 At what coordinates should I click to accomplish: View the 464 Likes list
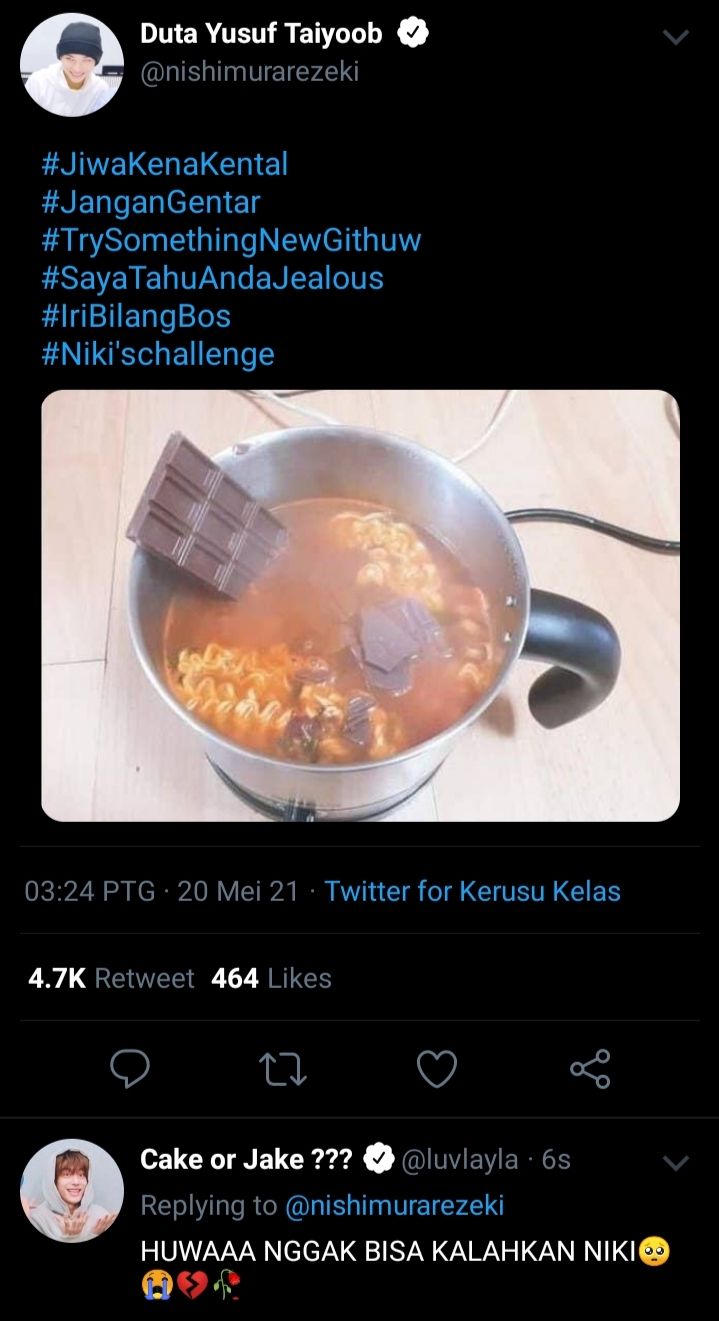271,978
